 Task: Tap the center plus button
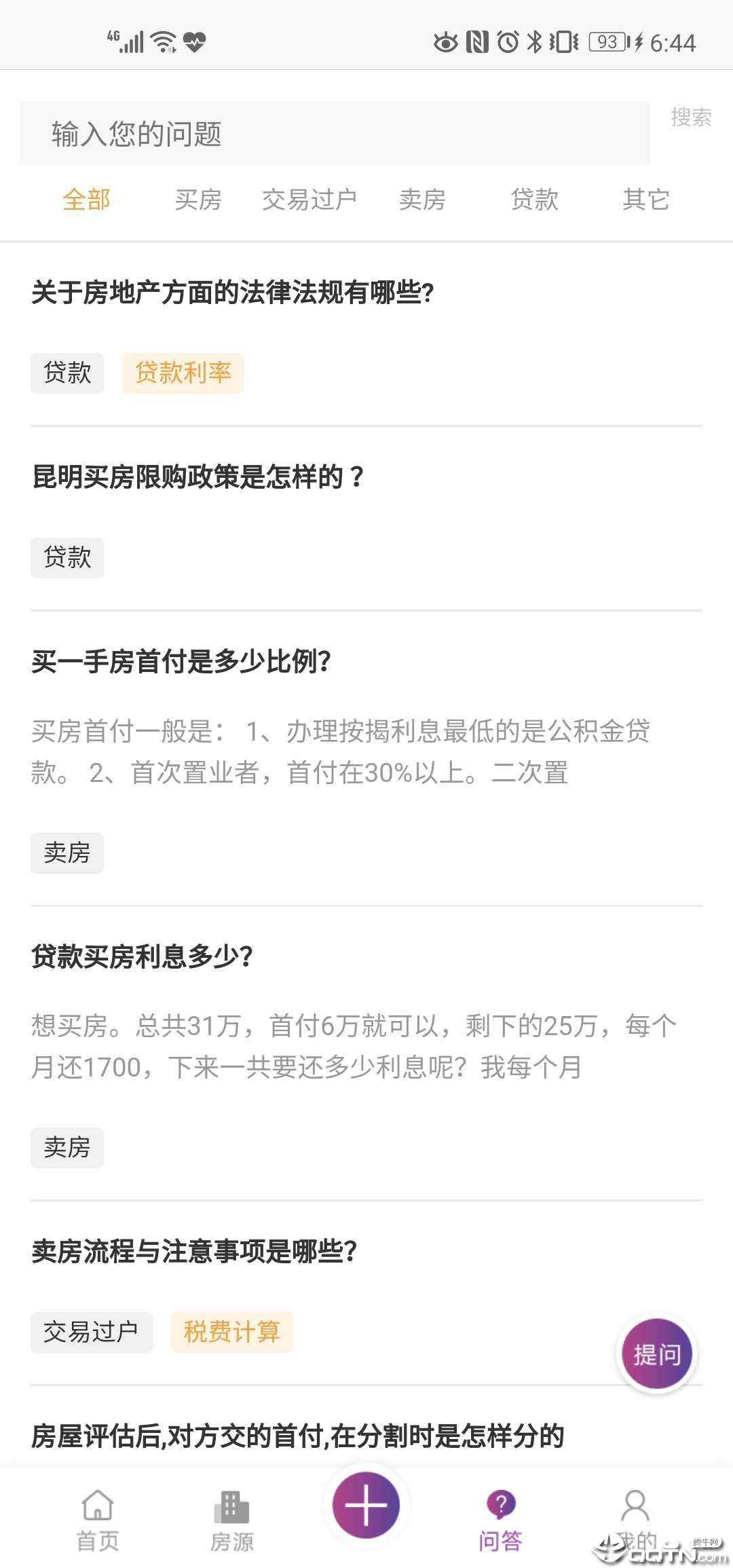(x=366, y=1505)
